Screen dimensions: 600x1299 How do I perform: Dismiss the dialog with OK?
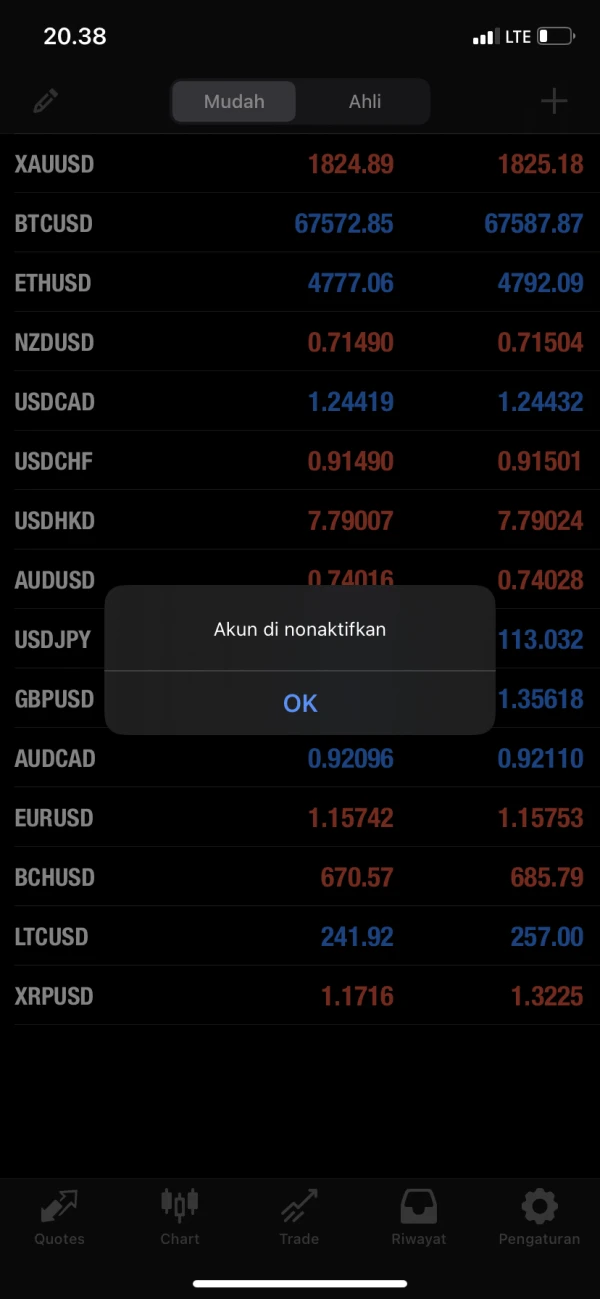[300, 703]
